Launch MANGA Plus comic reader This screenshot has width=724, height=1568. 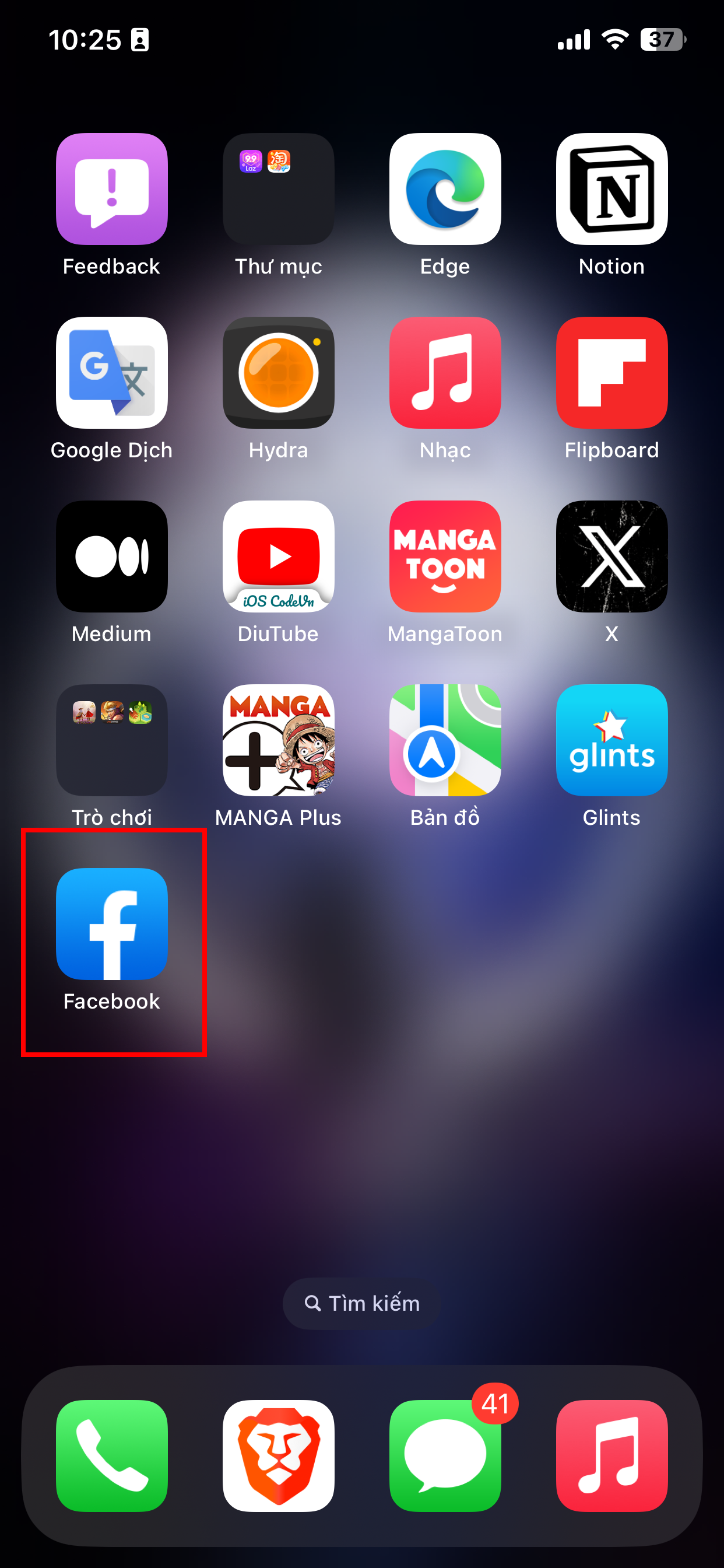pyautogui.click(x=278, y=740)
